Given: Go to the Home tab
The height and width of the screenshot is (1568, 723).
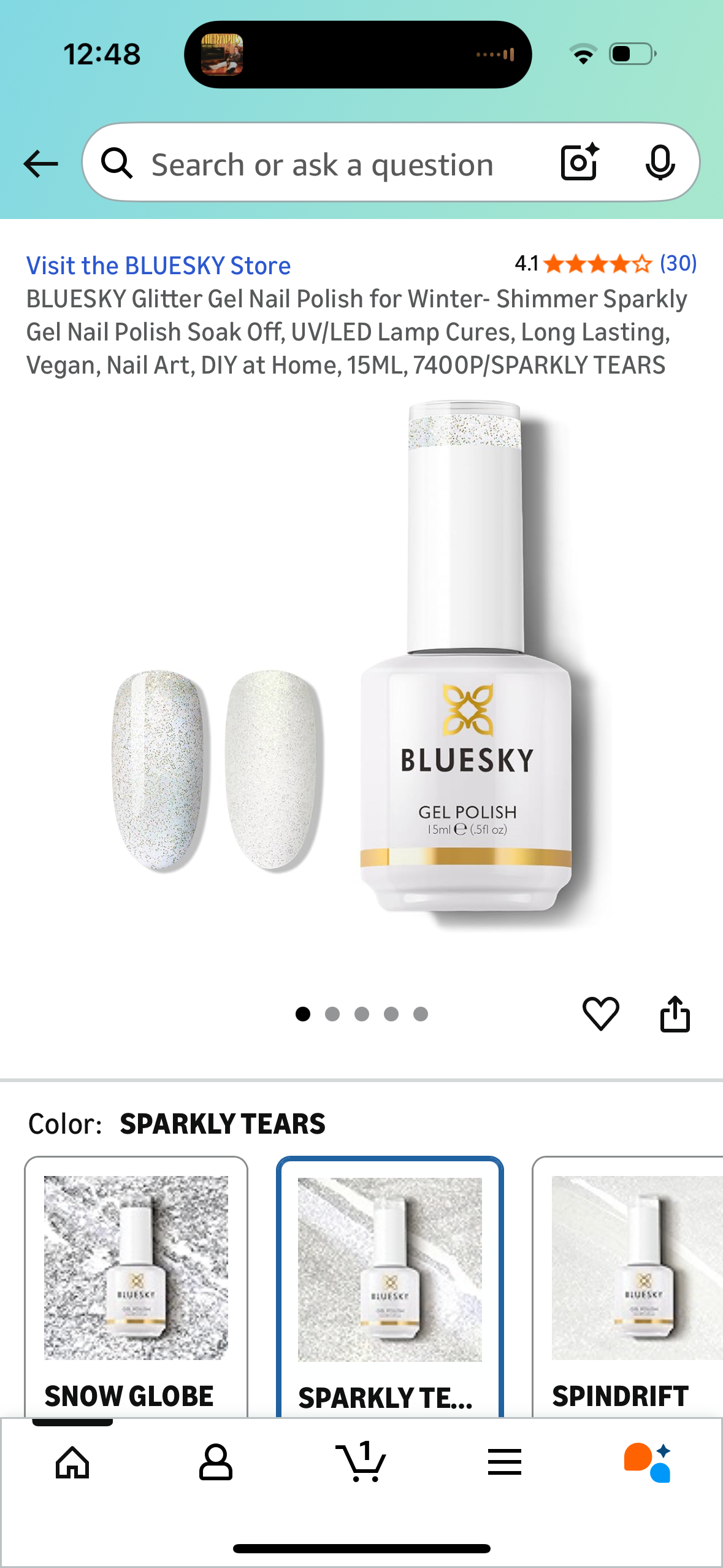Looking at the screenshot, I should click(72, 1462).
